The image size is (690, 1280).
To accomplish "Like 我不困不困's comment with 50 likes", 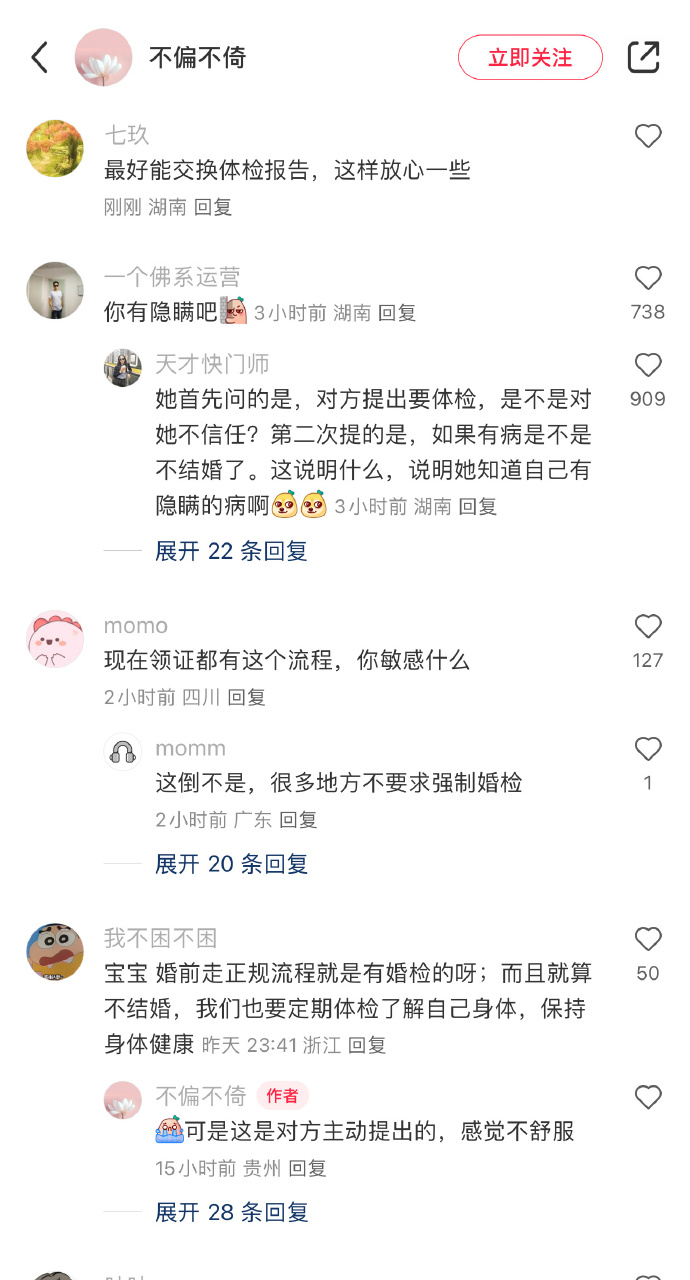I will (x=648, y=940).
